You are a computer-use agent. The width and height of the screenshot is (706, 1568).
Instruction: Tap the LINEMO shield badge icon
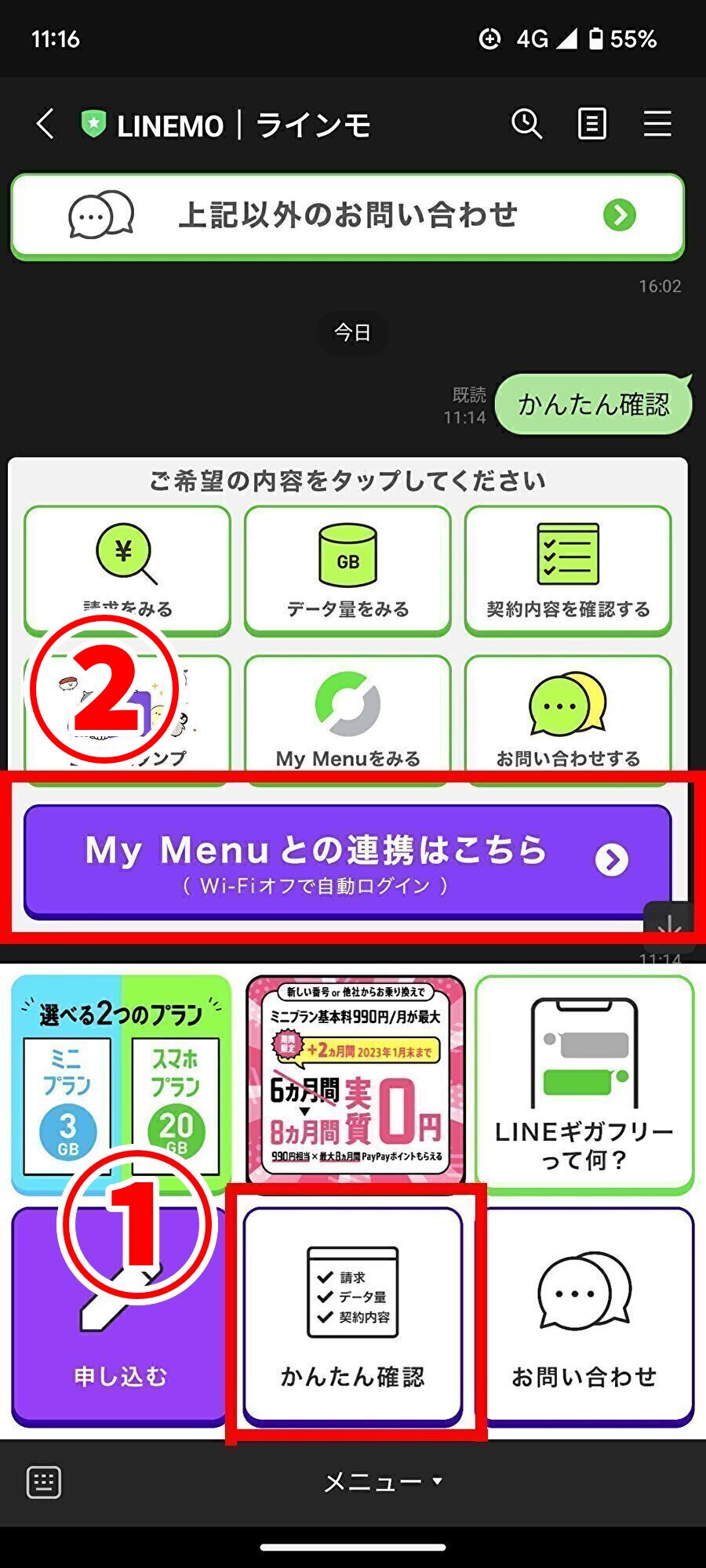[x=93, y=124]
